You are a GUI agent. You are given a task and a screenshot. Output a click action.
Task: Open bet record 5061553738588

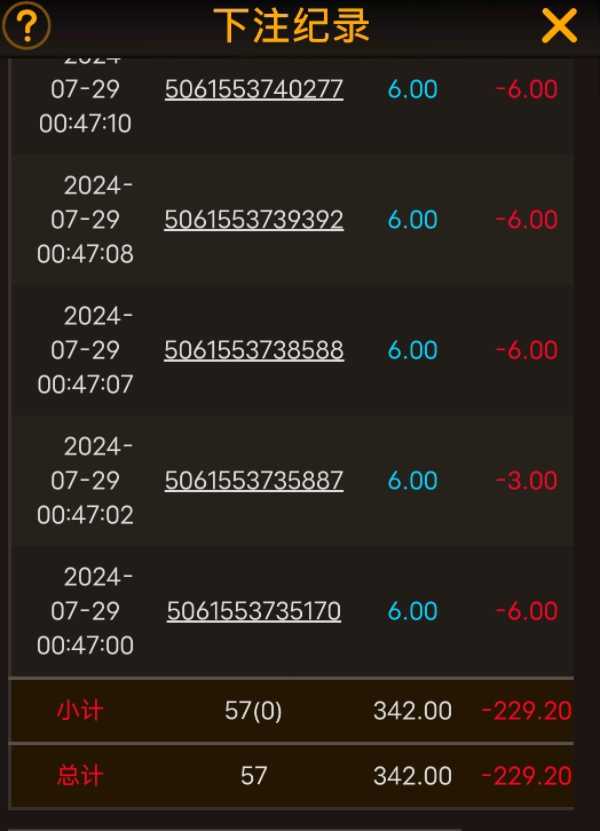click(254, 350)
